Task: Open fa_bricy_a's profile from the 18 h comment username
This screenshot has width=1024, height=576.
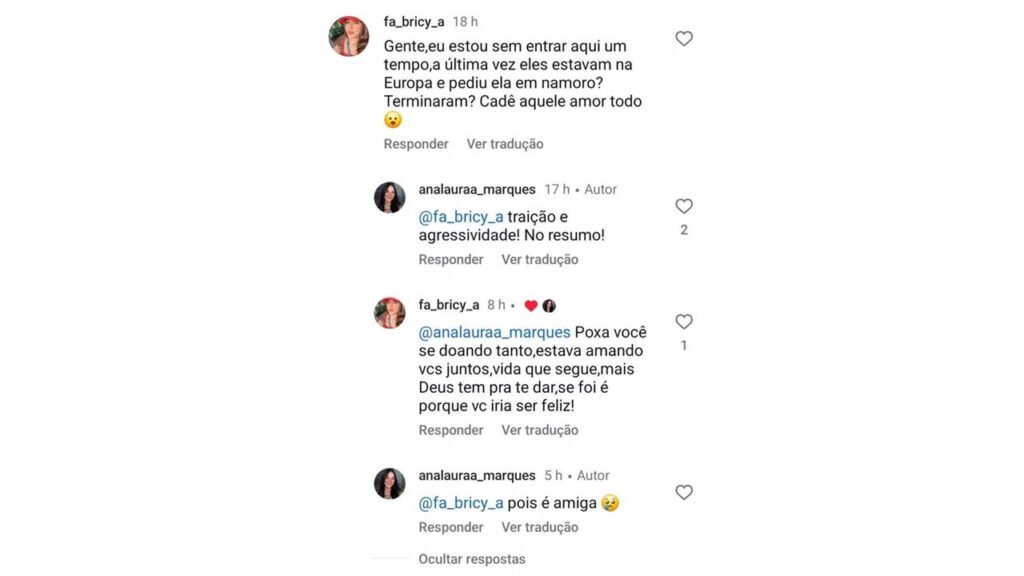Action: pyautogui.click(x=414, y=22)
